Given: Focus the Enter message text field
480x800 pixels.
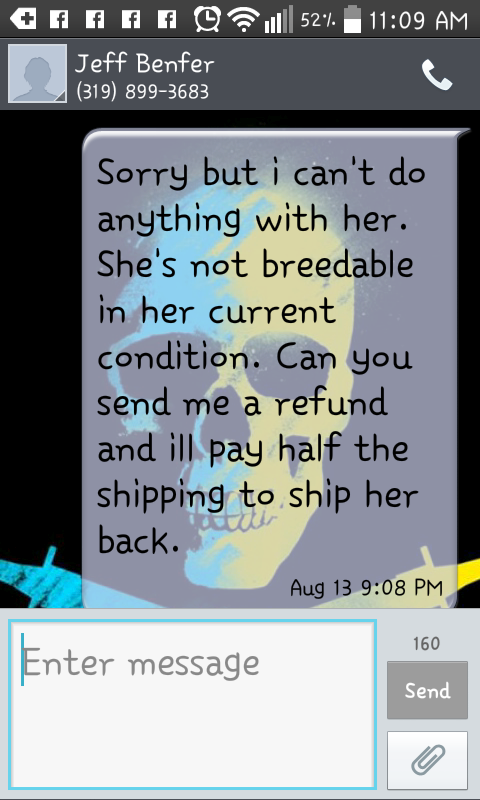Looking at the screenshot, I should click(x=193, y=704).
